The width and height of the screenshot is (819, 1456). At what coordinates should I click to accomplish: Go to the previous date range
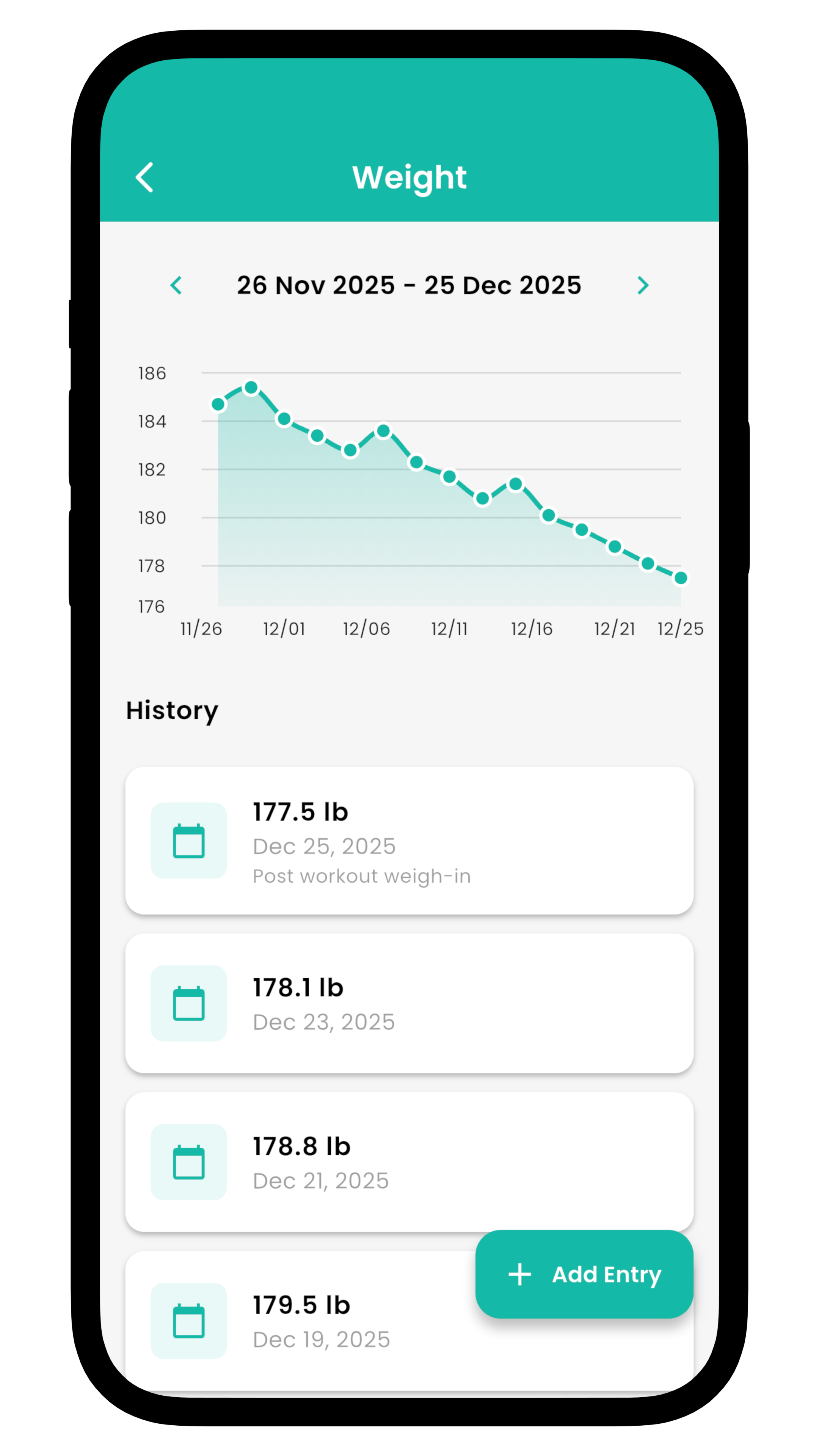[176, 286]
